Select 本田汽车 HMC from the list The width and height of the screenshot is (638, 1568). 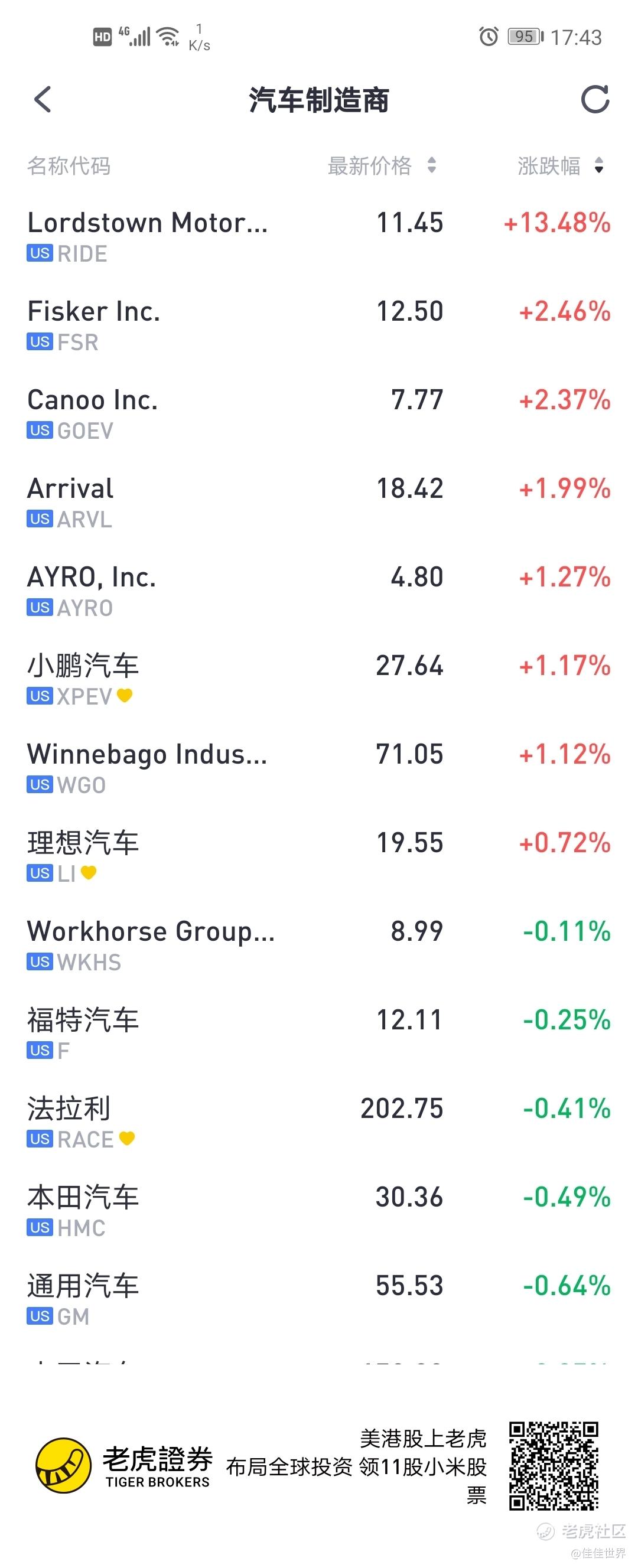pyautogui.click(x=319, y=1211)
